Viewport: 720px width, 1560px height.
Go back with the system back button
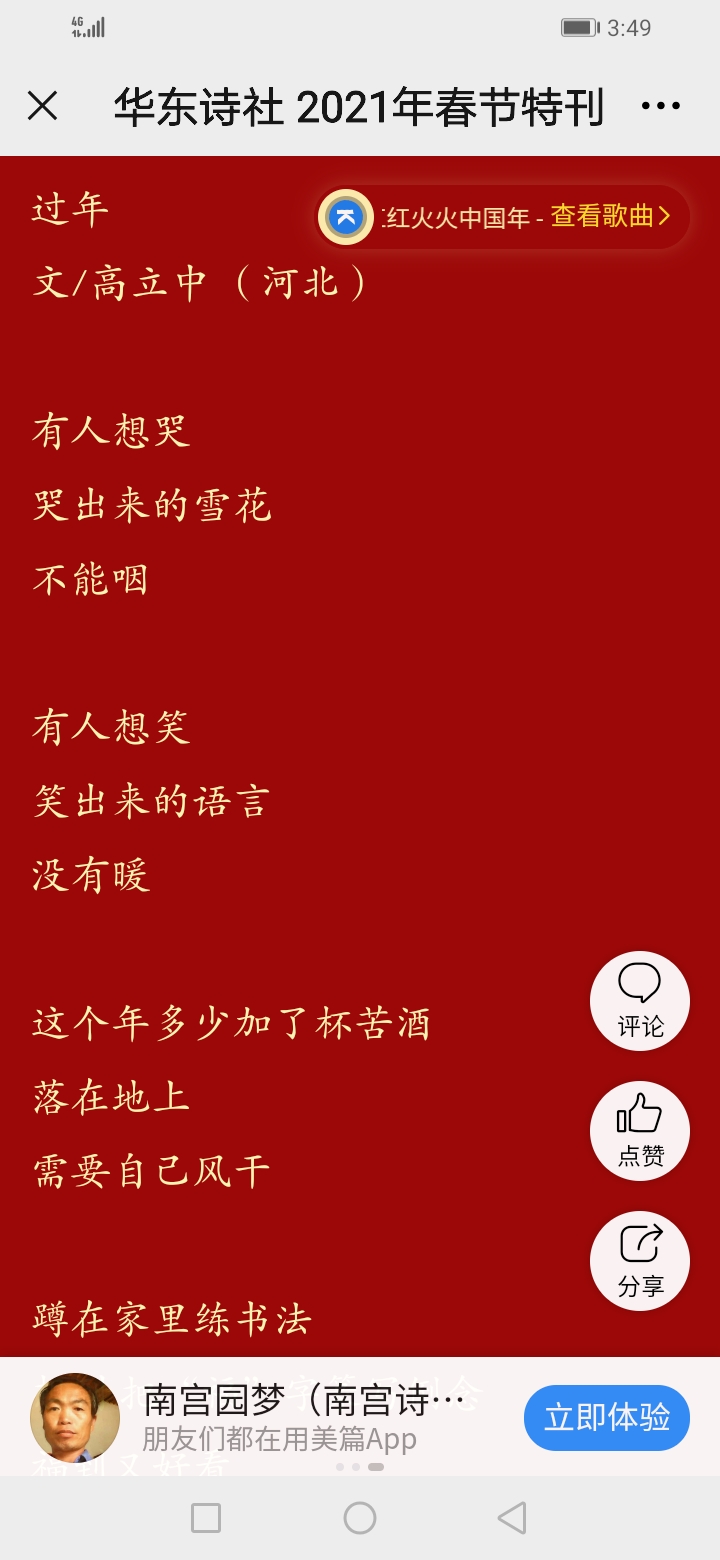tap(512, 1518)
